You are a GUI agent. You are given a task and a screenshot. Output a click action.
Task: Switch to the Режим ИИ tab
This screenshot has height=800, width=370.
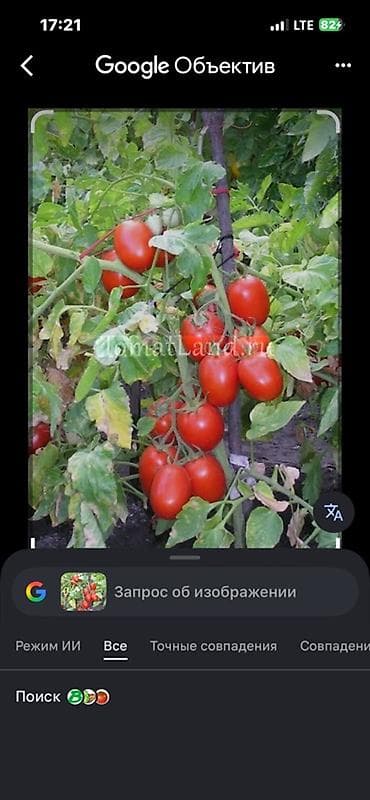click(48, 646)
